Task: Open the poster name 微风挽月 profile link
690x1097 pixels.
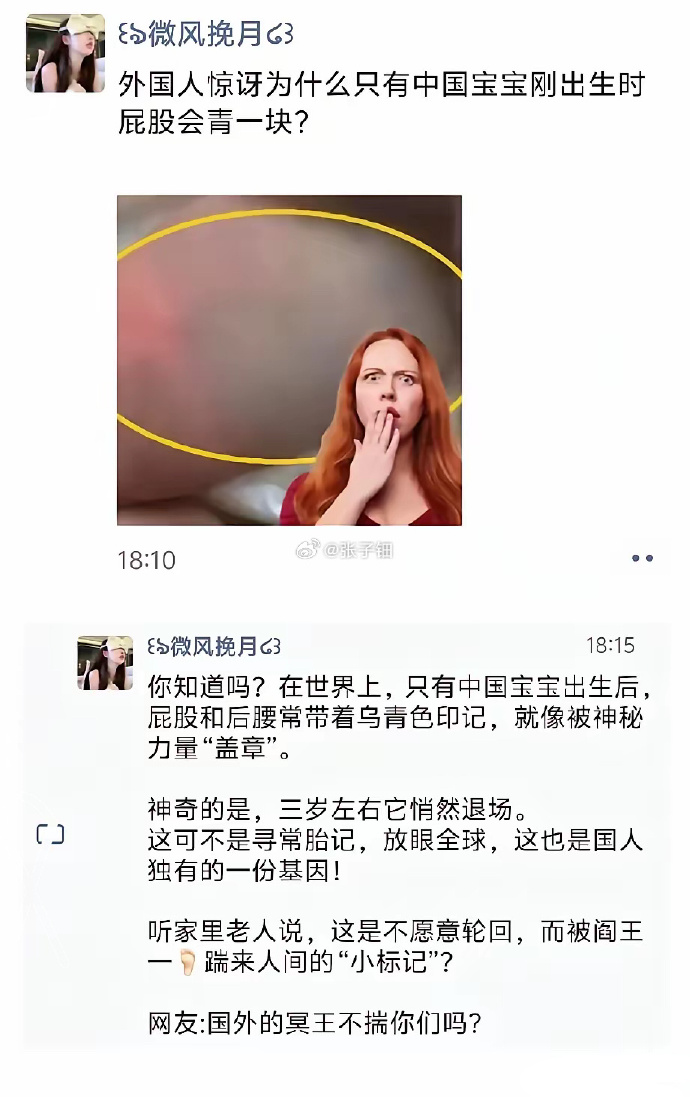Action: coord(206,35)
